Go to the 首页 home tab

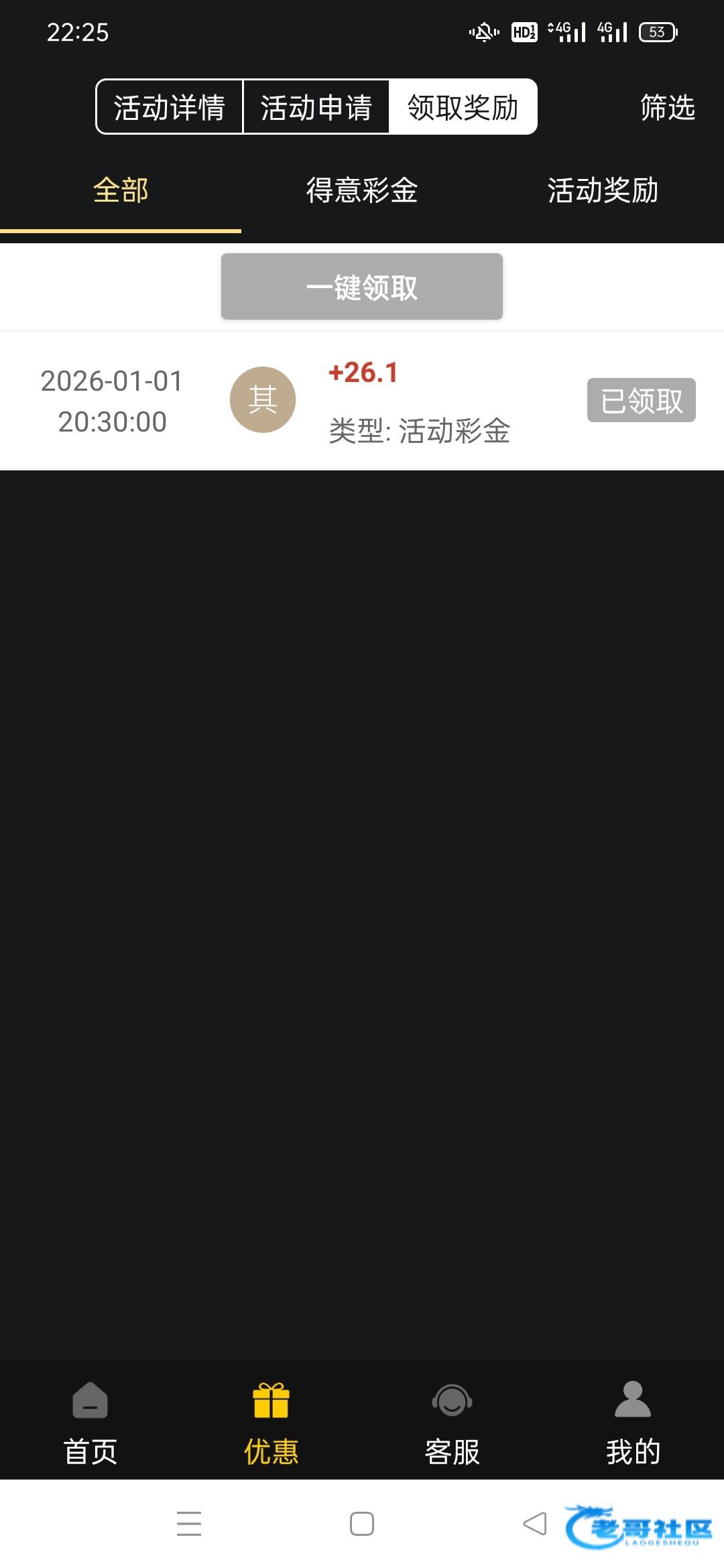pyautogui.click(x=90, y=1424)
